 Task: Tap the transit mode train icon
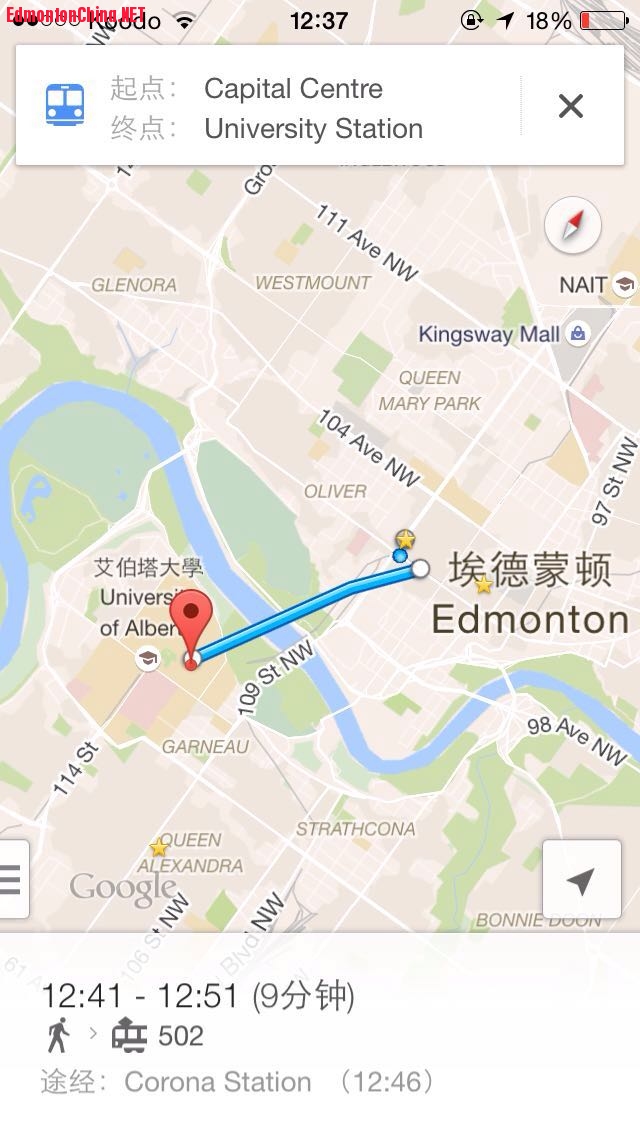(65, 105)
